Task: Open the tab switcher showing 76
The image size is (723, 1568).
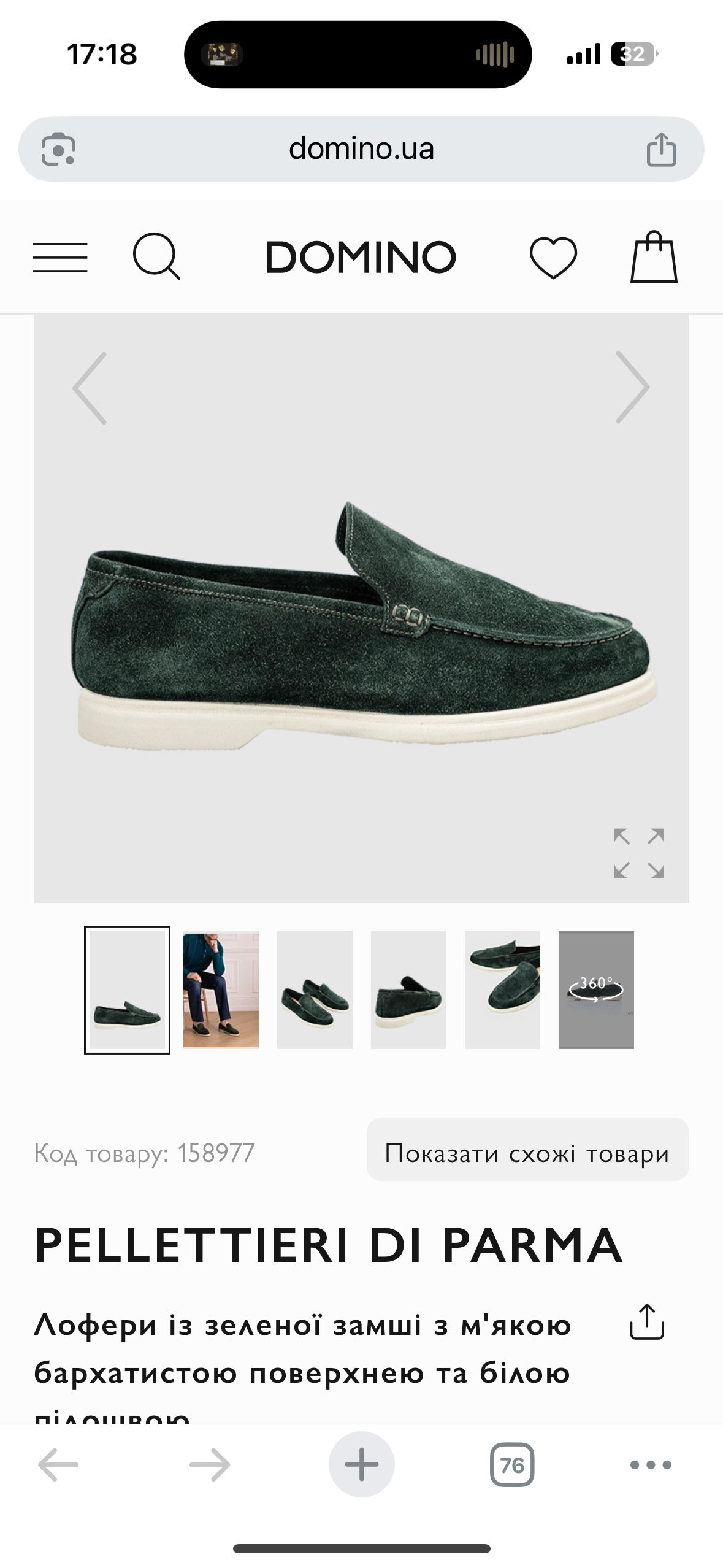Action: point(512,1465)
